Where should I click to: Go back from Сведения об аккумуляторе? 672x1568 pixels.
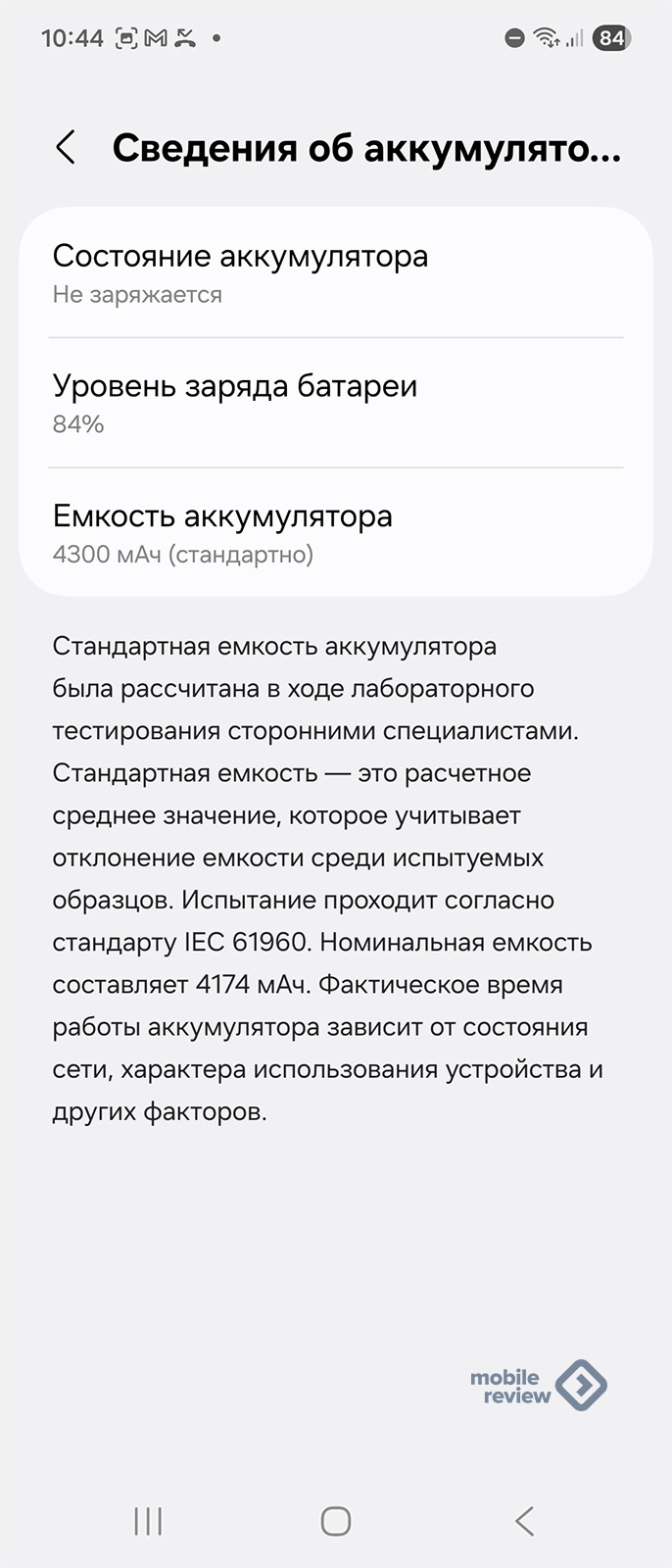(x=66, y=148)
